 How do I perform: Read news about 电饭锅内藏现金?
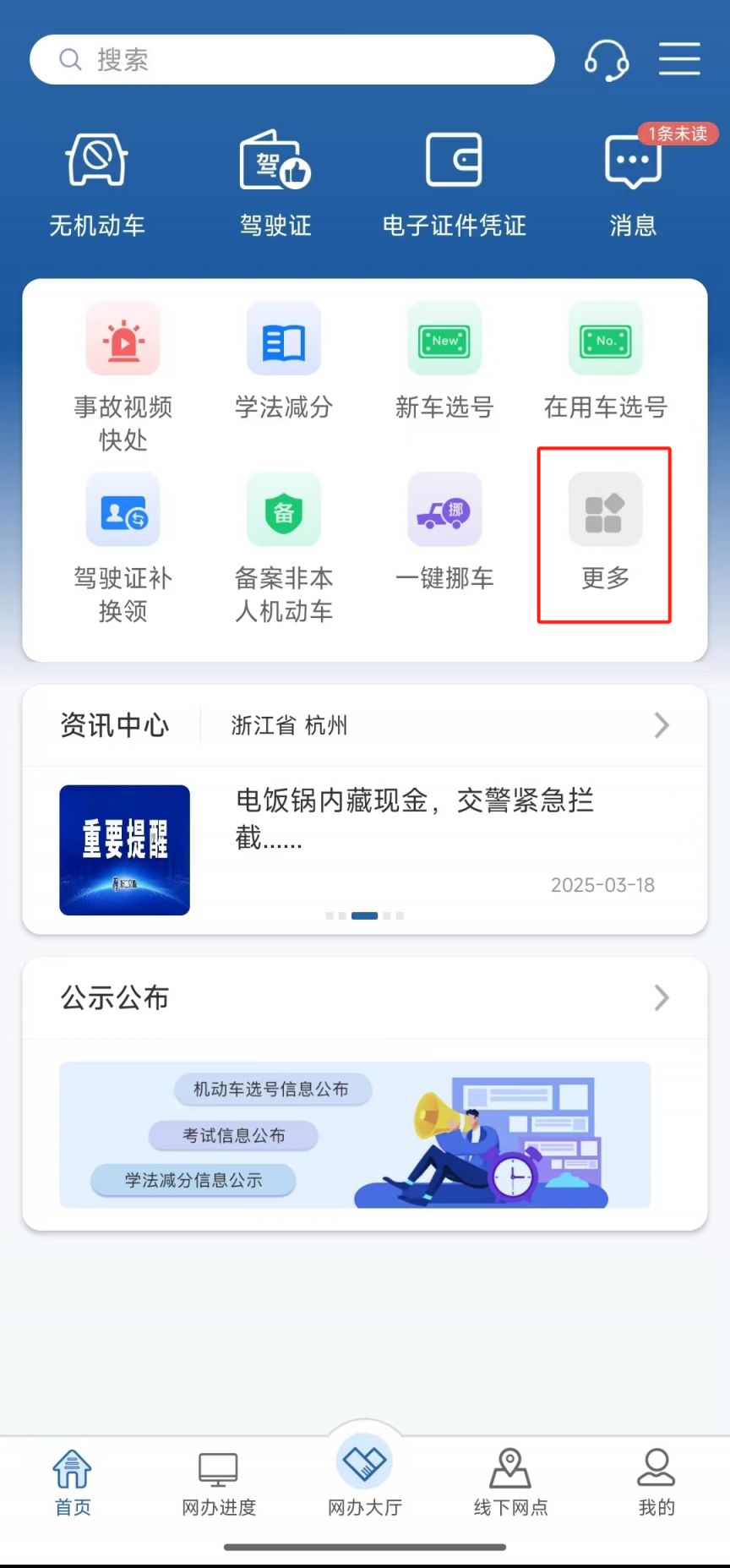click(x=414, y=818)
